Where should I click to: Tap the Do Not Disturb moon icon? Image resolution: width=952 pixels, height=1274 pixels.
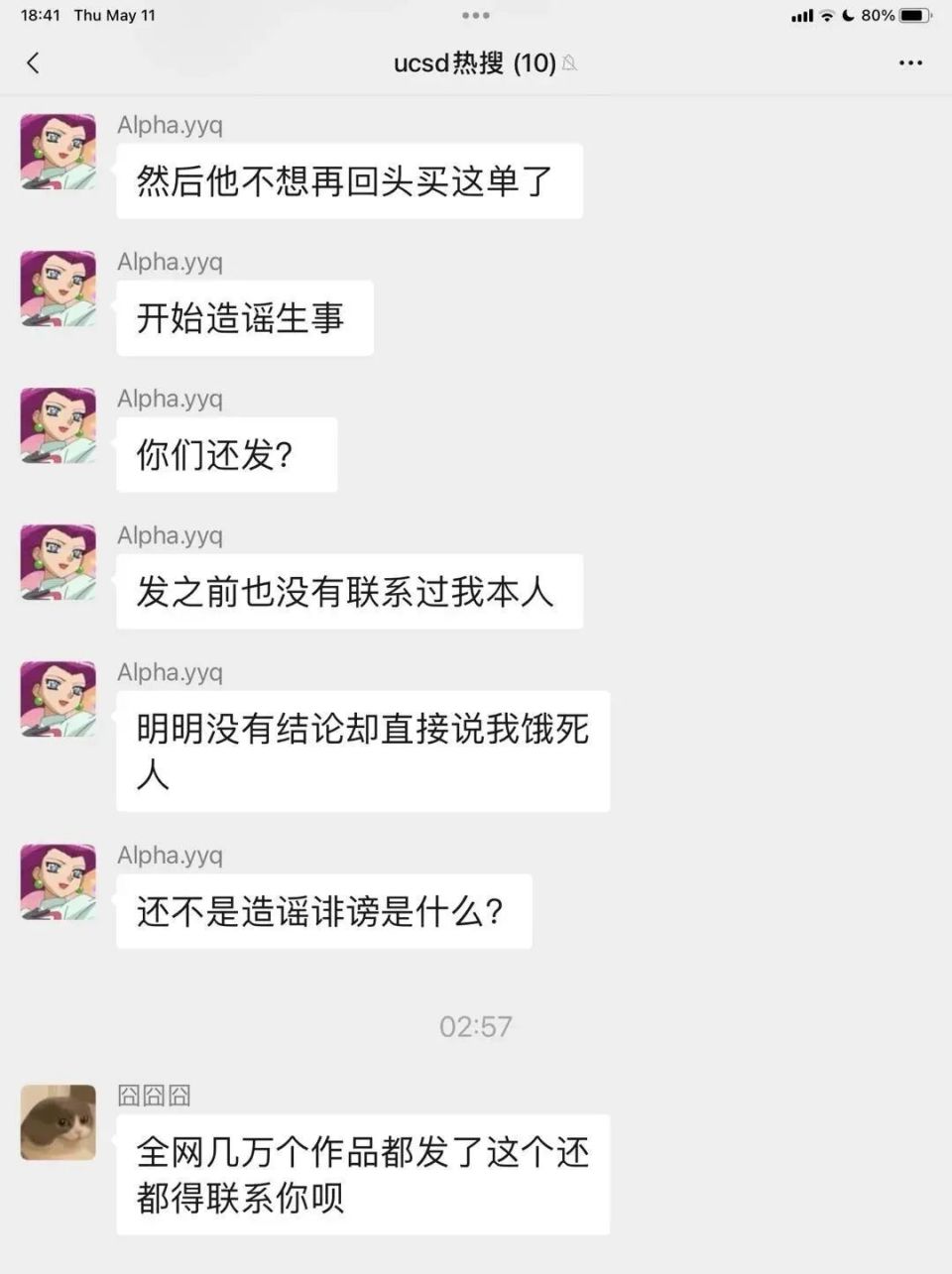click(x=851, y=15)
